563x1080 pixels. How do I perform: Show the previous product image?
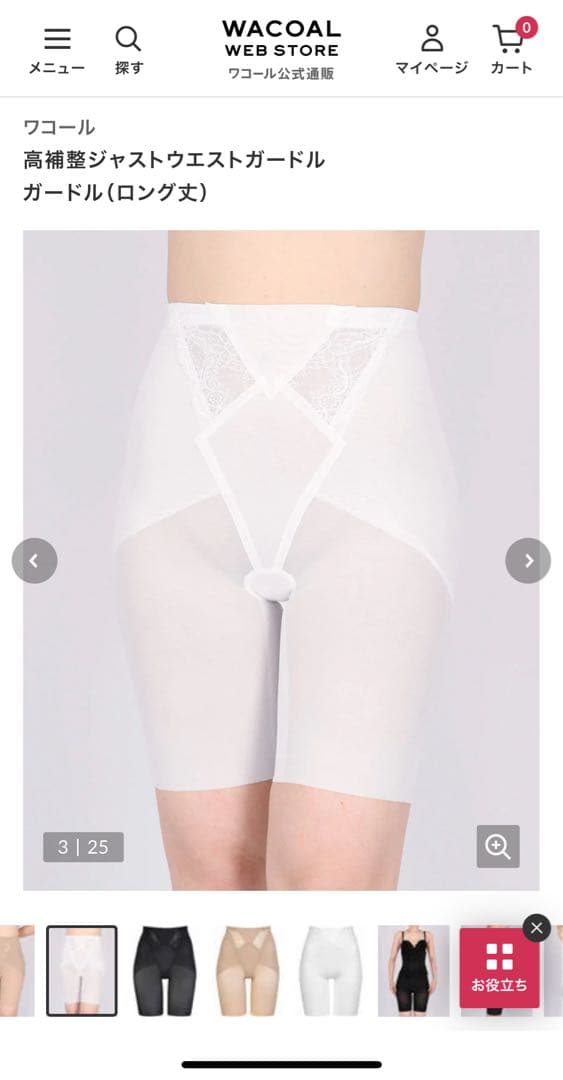(x=34, y=561)
